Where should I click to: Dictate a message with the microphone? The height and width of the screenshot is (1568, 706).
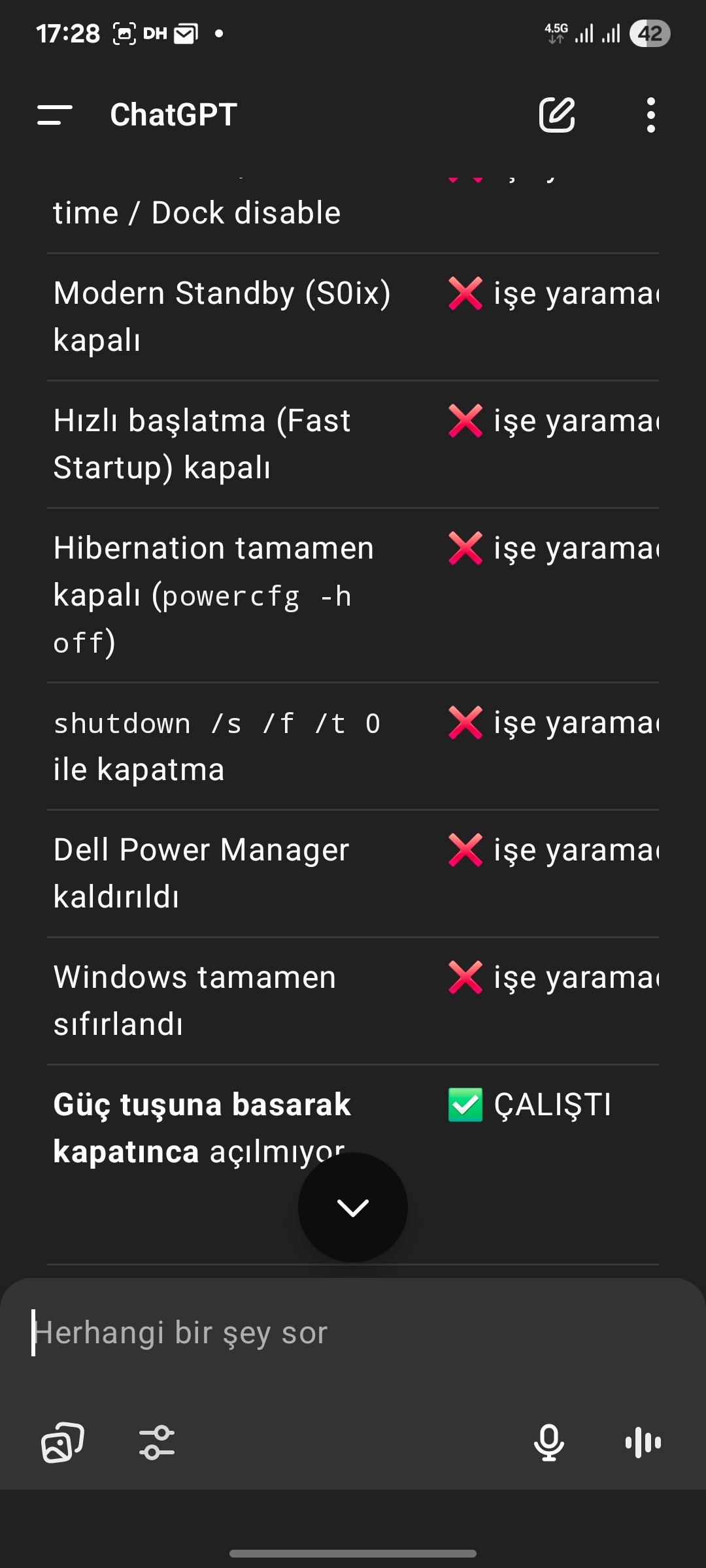549,1443
